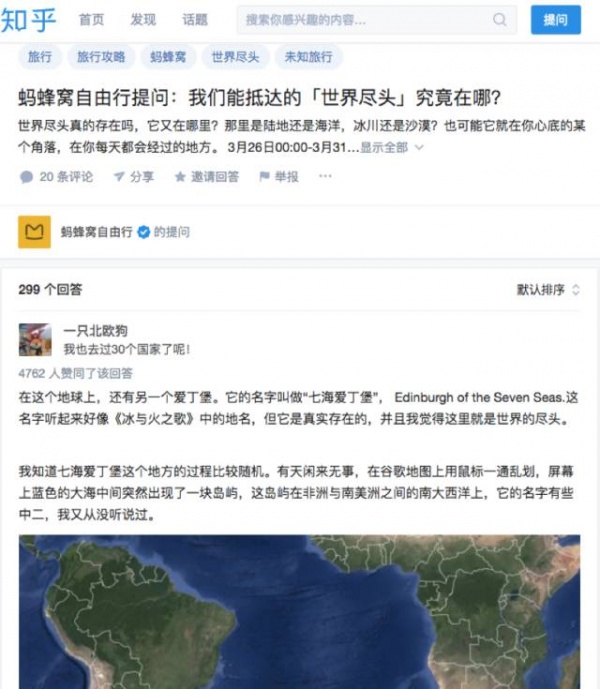
Task: Share this question via 分享
Action: click(134, 177)
